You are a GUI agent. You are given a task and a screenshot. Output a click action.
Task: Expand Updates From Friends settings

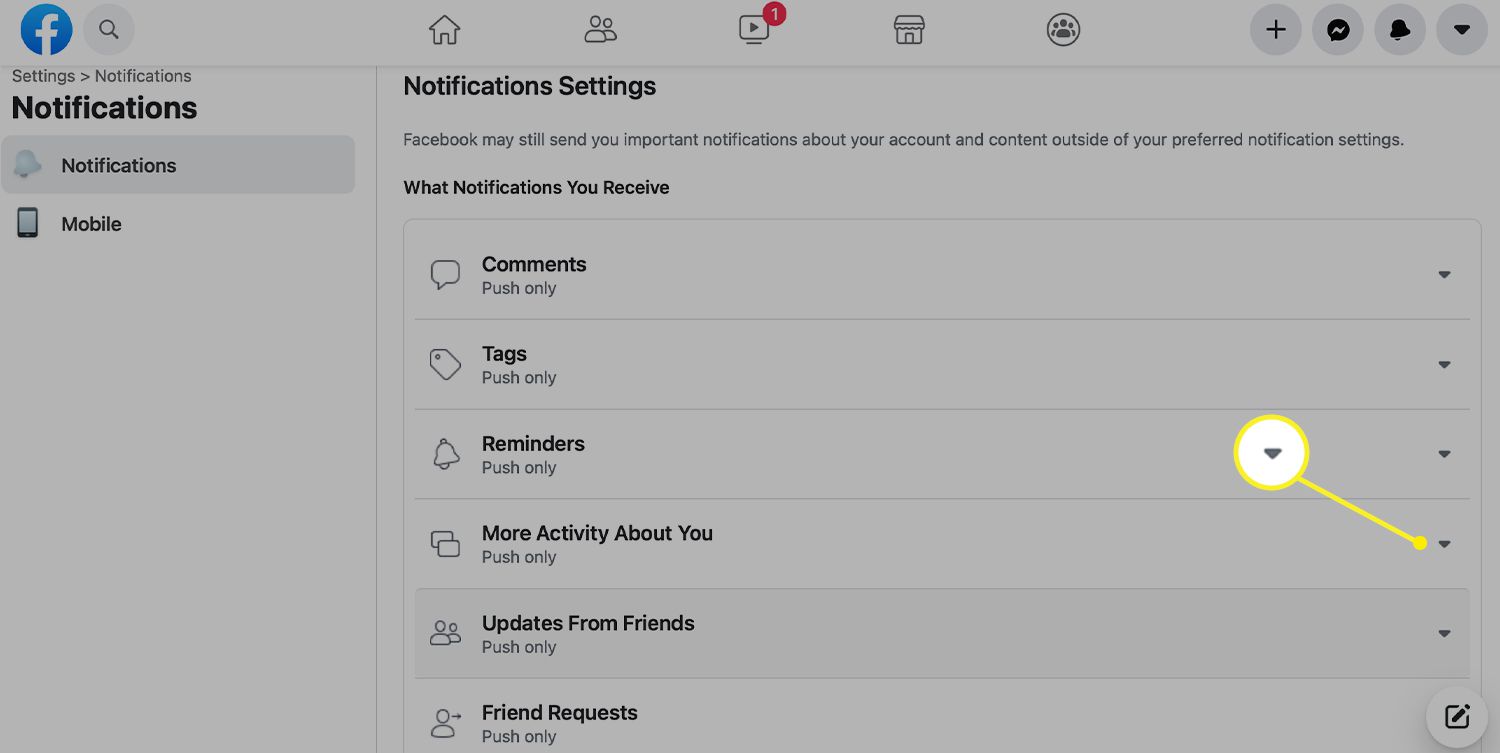point(1444,633)
